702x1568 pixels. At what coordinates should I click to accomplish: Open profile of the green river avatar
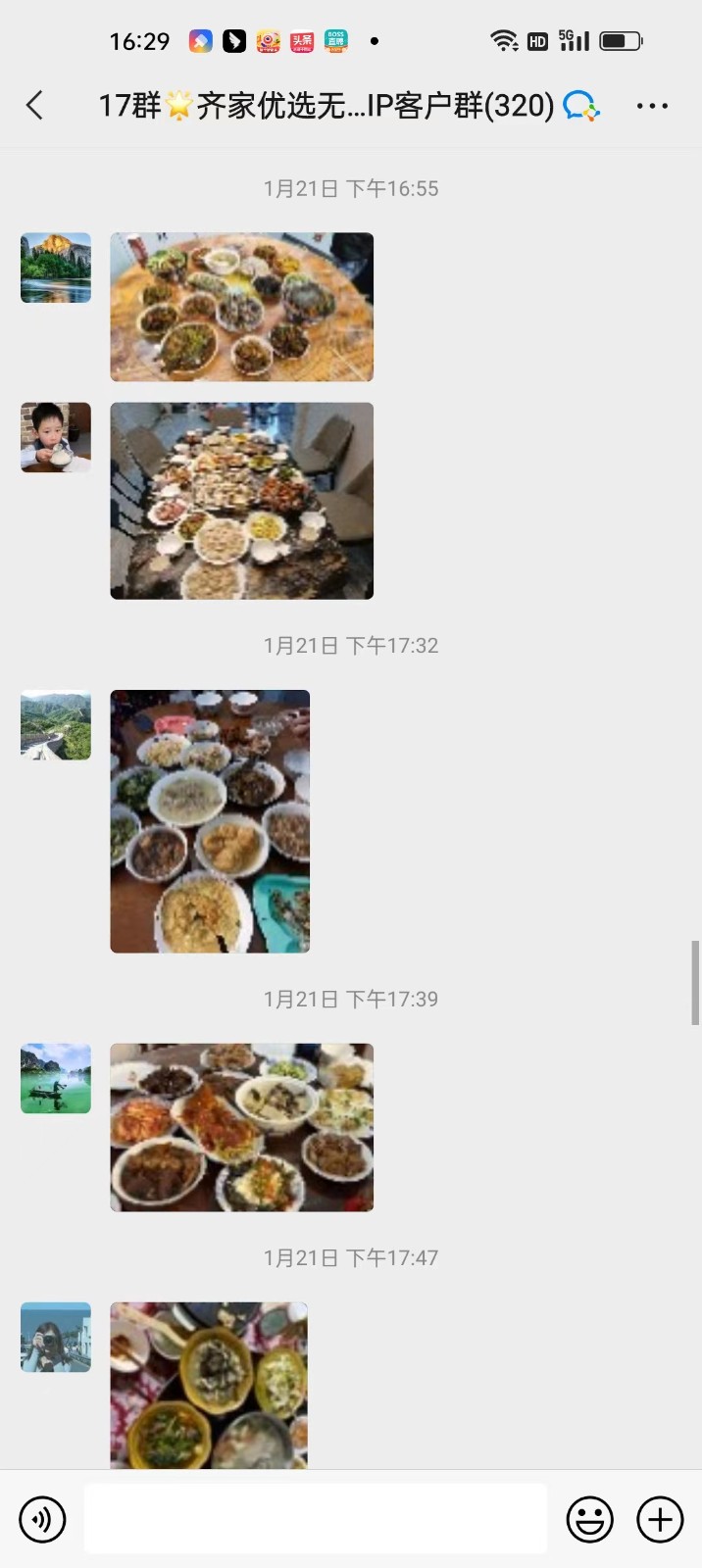pos(56,1078)
